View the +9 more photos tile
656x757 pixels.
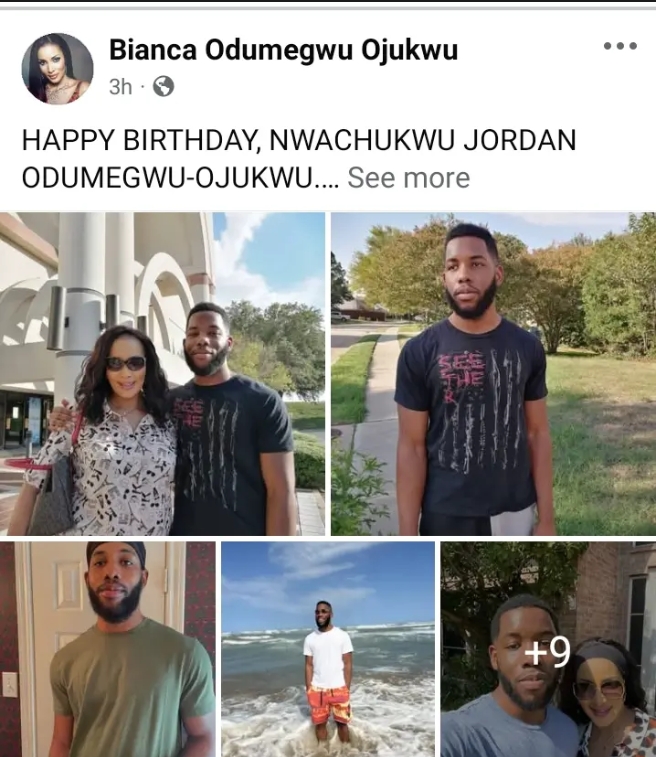[x=548, y=650]
